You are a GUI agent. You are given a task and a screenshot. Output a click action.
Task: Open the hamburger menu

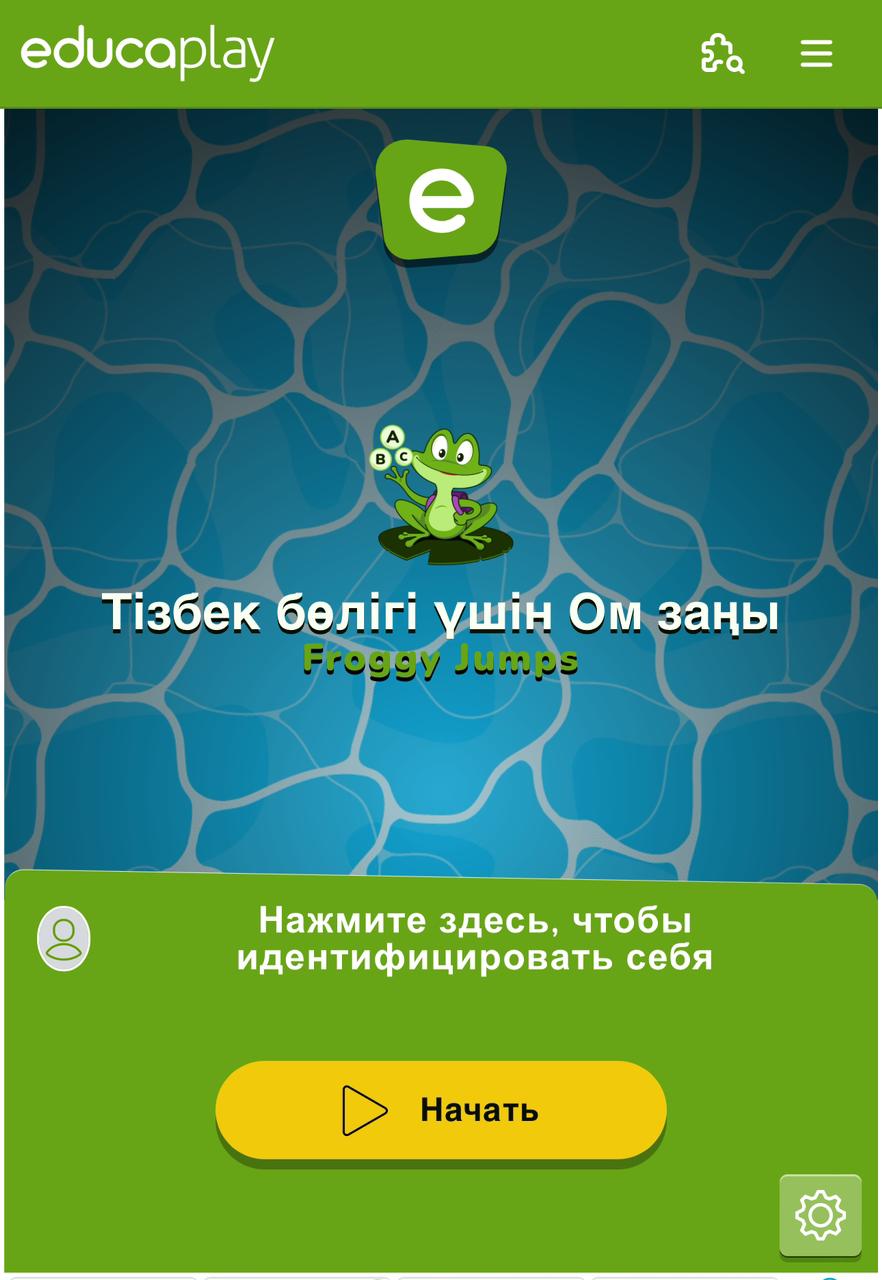(816, 54)
